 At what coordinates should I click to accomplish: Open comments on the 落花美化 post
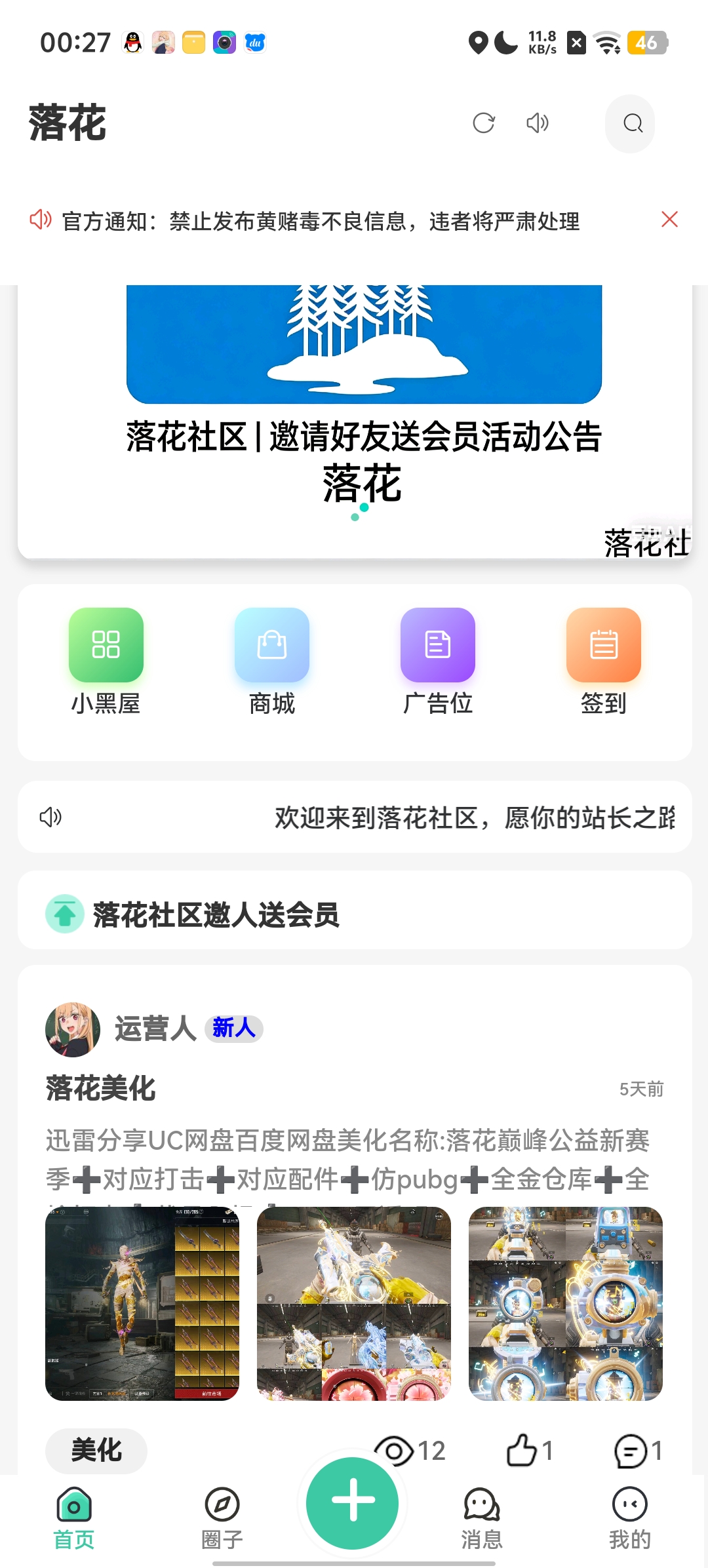[x=638, y=1451]
